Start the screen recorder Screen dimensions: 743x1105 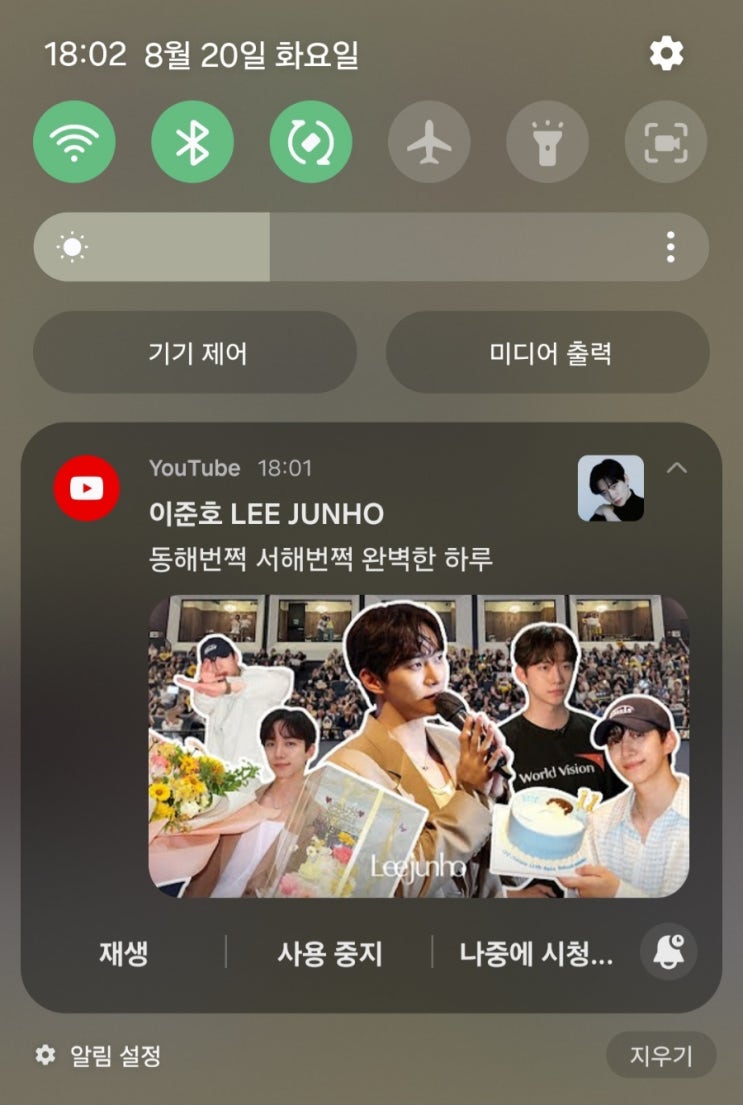tap(665, 142)
